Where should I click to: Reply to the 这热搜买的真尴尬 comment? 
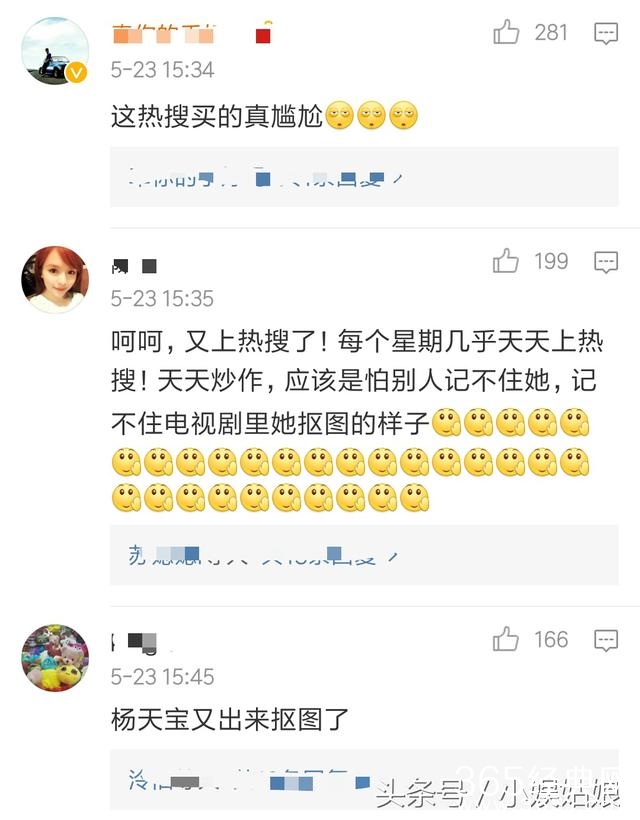point(606,34)
